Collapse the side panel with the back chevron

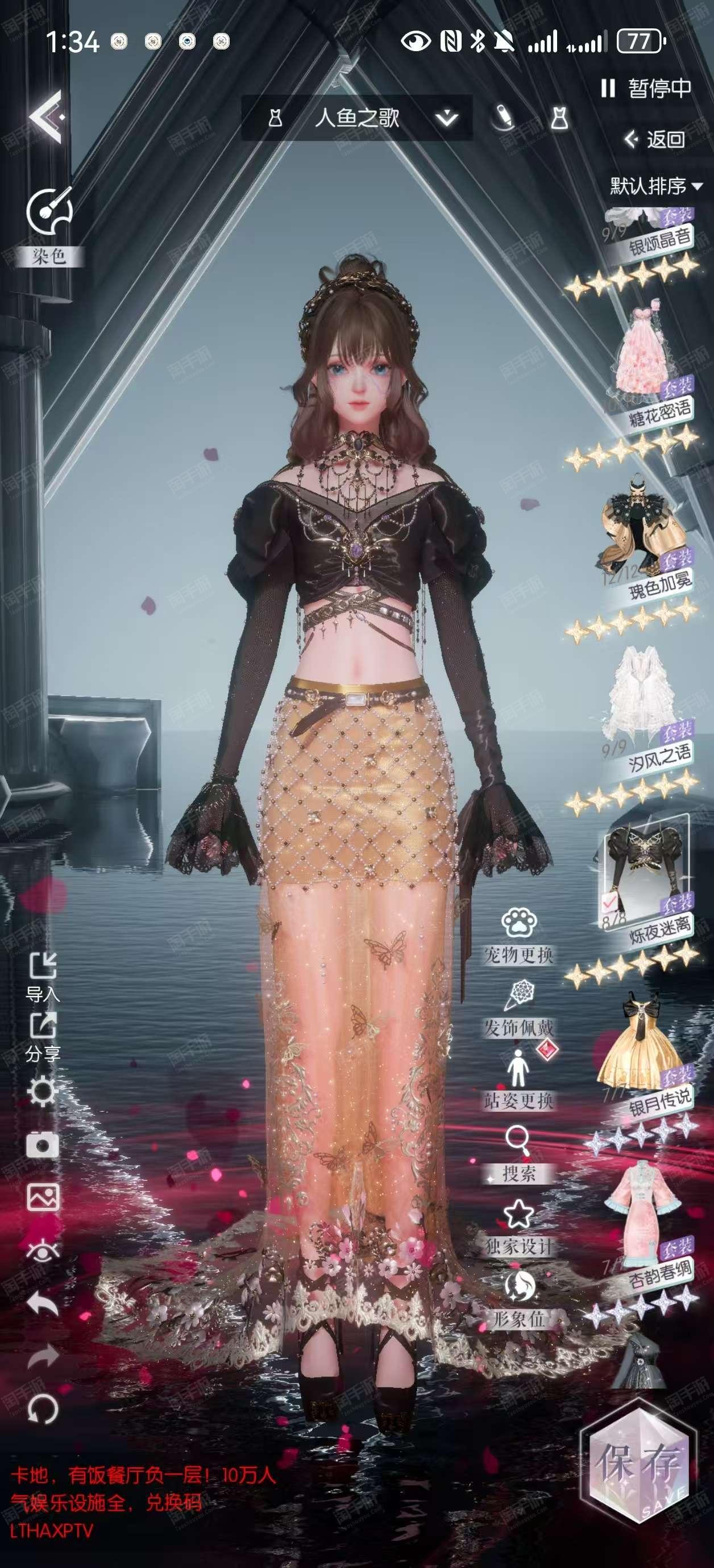tap(46, 116)
